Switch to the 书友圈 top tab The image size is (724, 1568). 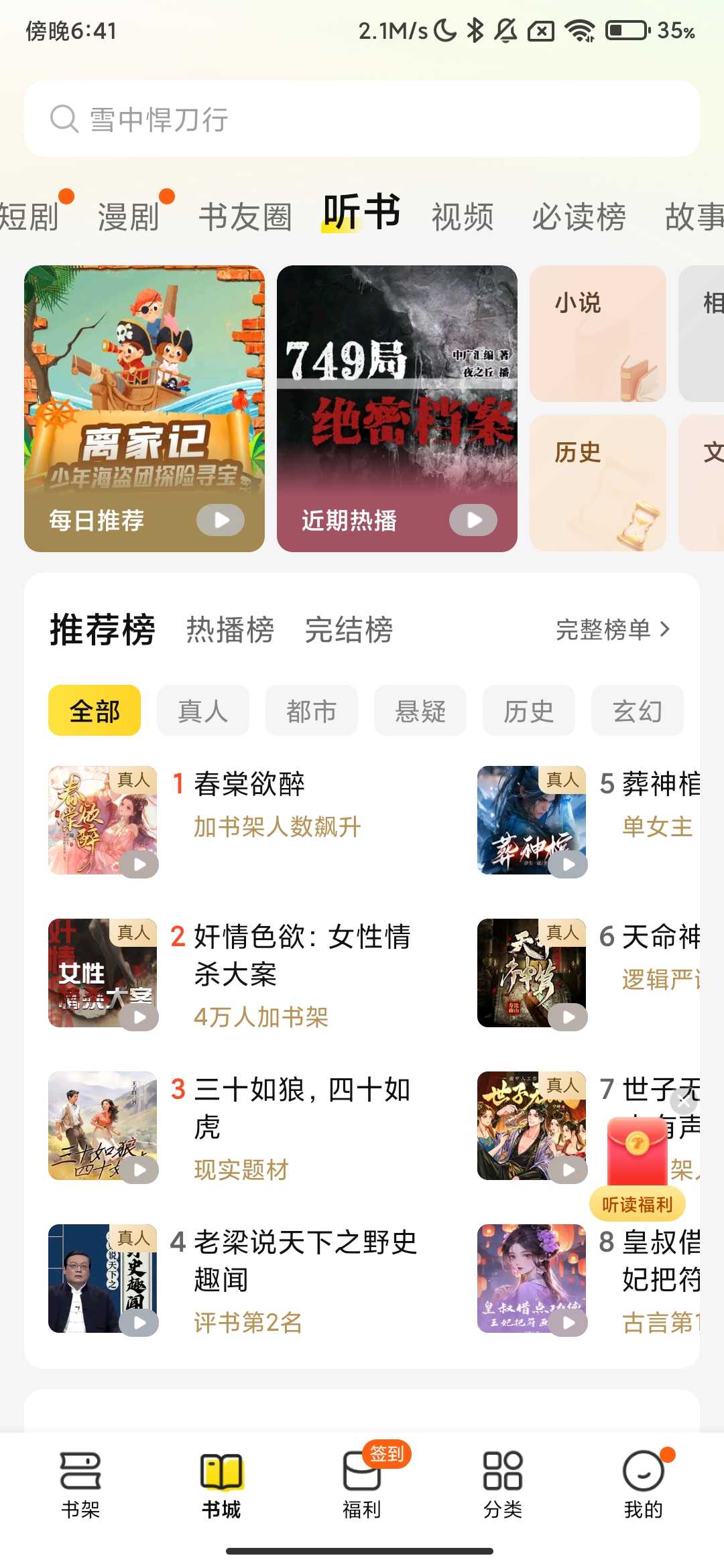click(245, 216)
